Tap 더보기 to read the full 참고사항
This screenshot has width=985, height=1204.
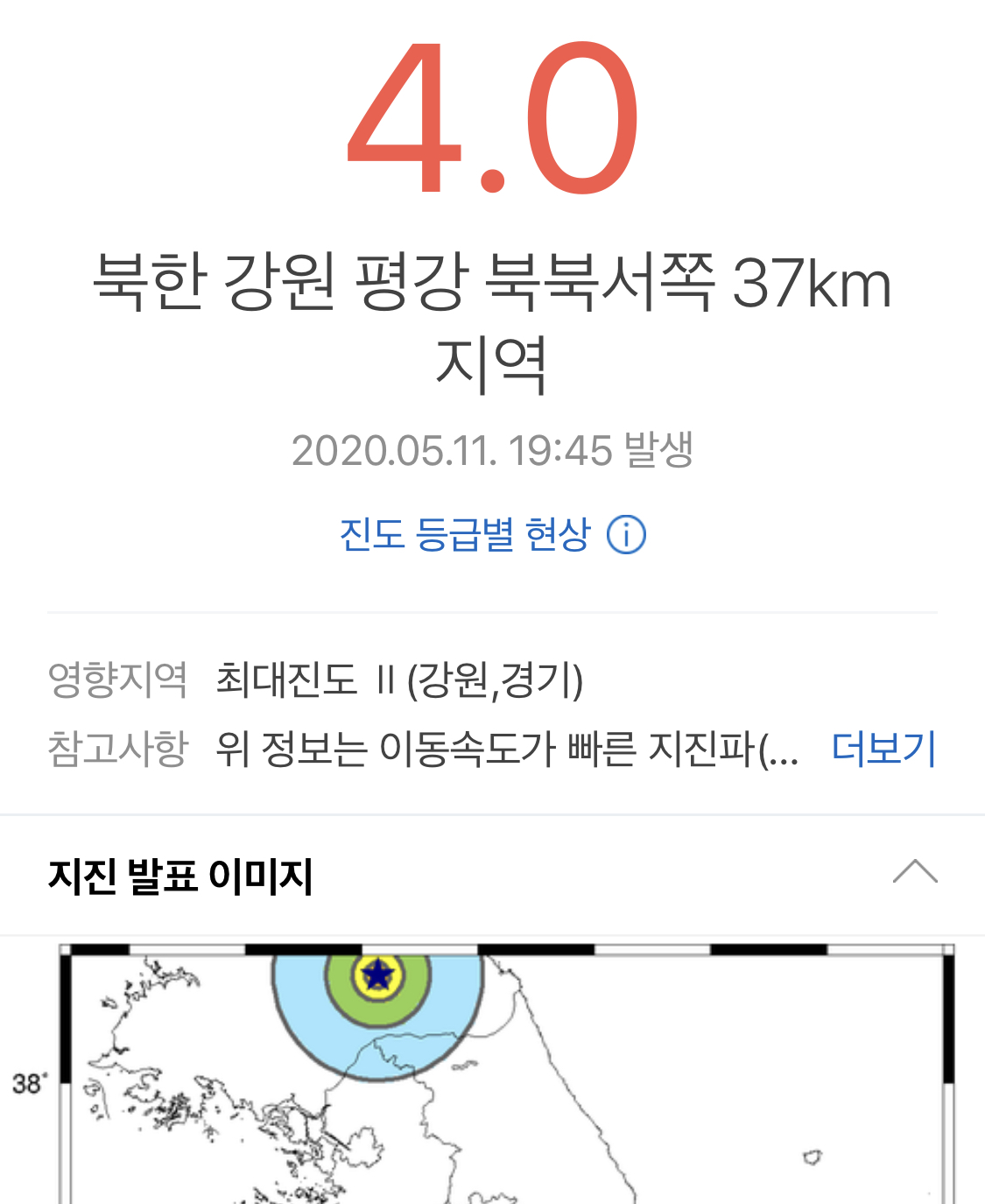click(883, 749)
